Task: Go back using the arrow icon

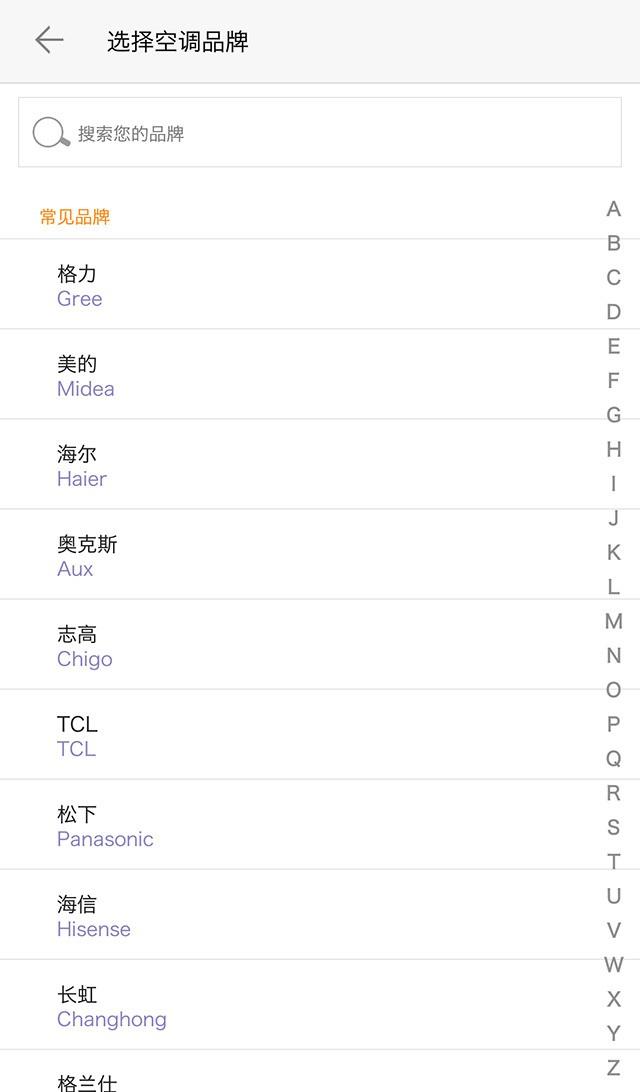Action: point(49,40)
